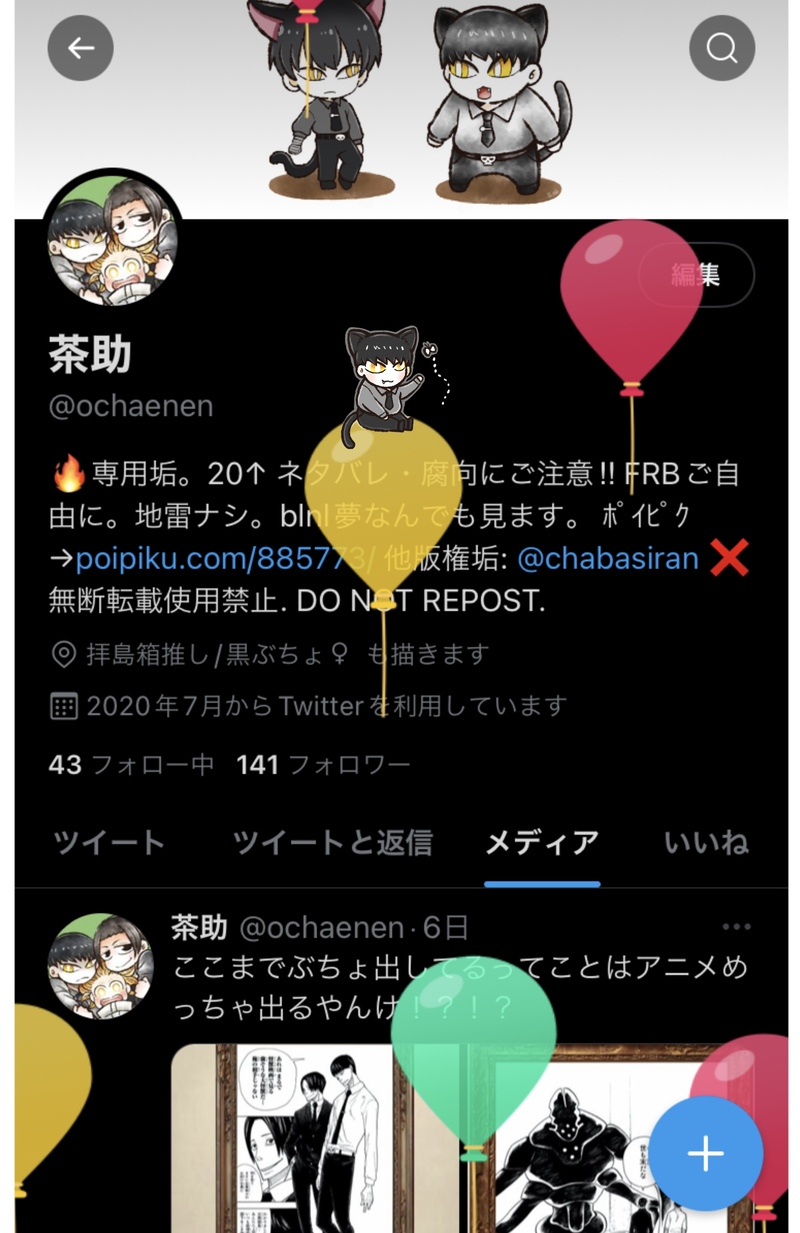Switch to the ツイート tab
This screenshot has height=1233, width=800.
(x=109, y=842)
